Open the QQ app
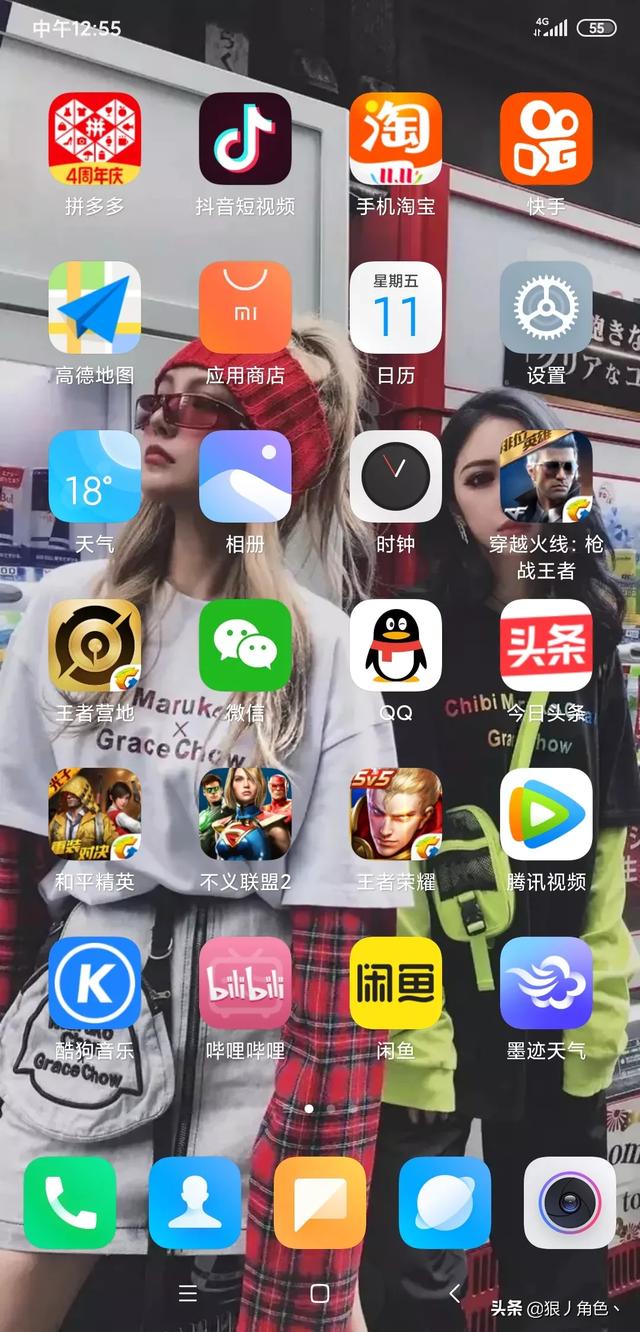Image resolution: width=640 pixels, height=1332 pixels. 395,645
